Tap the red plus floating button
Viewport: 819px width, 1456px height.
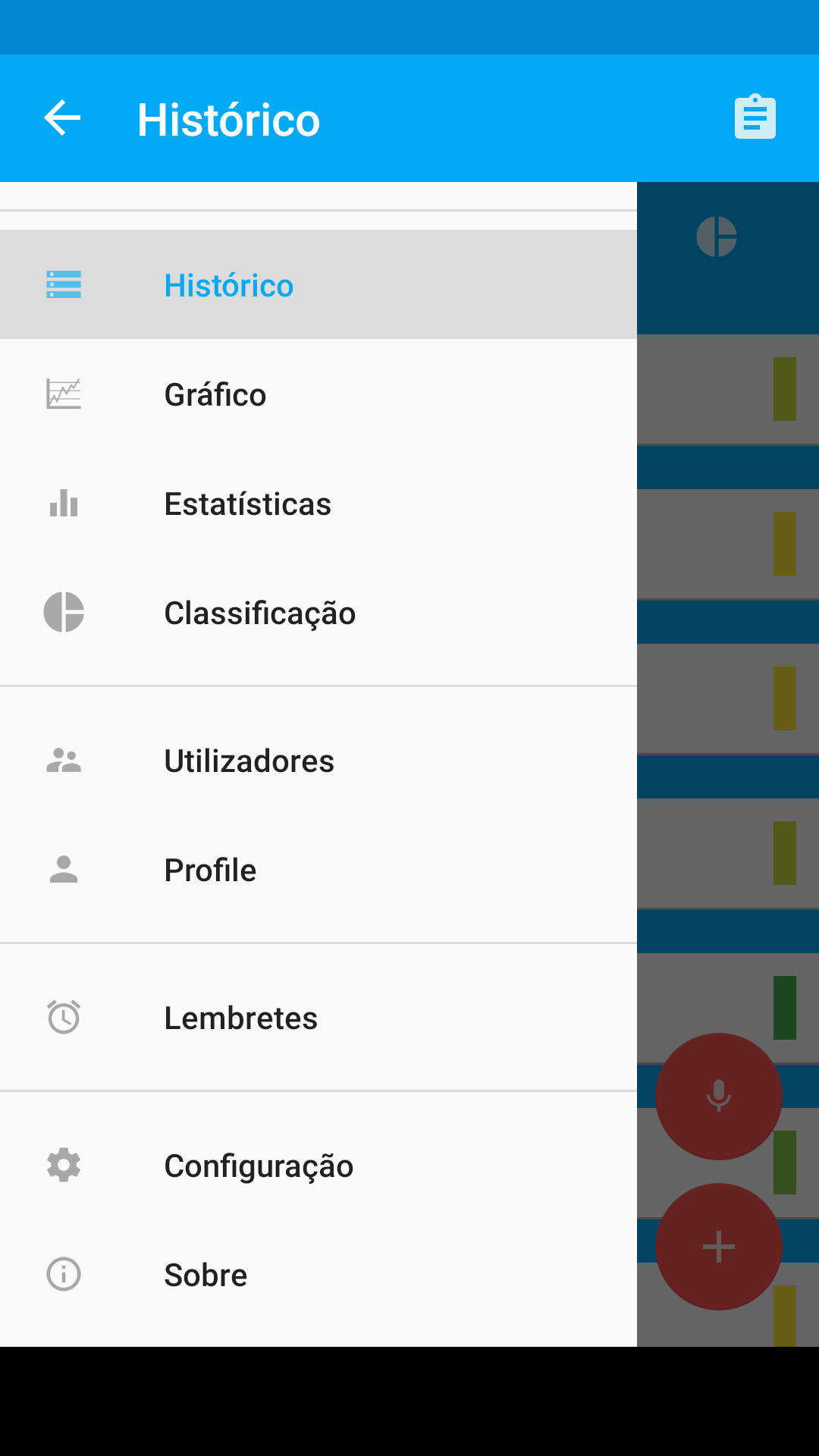[x=718, y=1247]
